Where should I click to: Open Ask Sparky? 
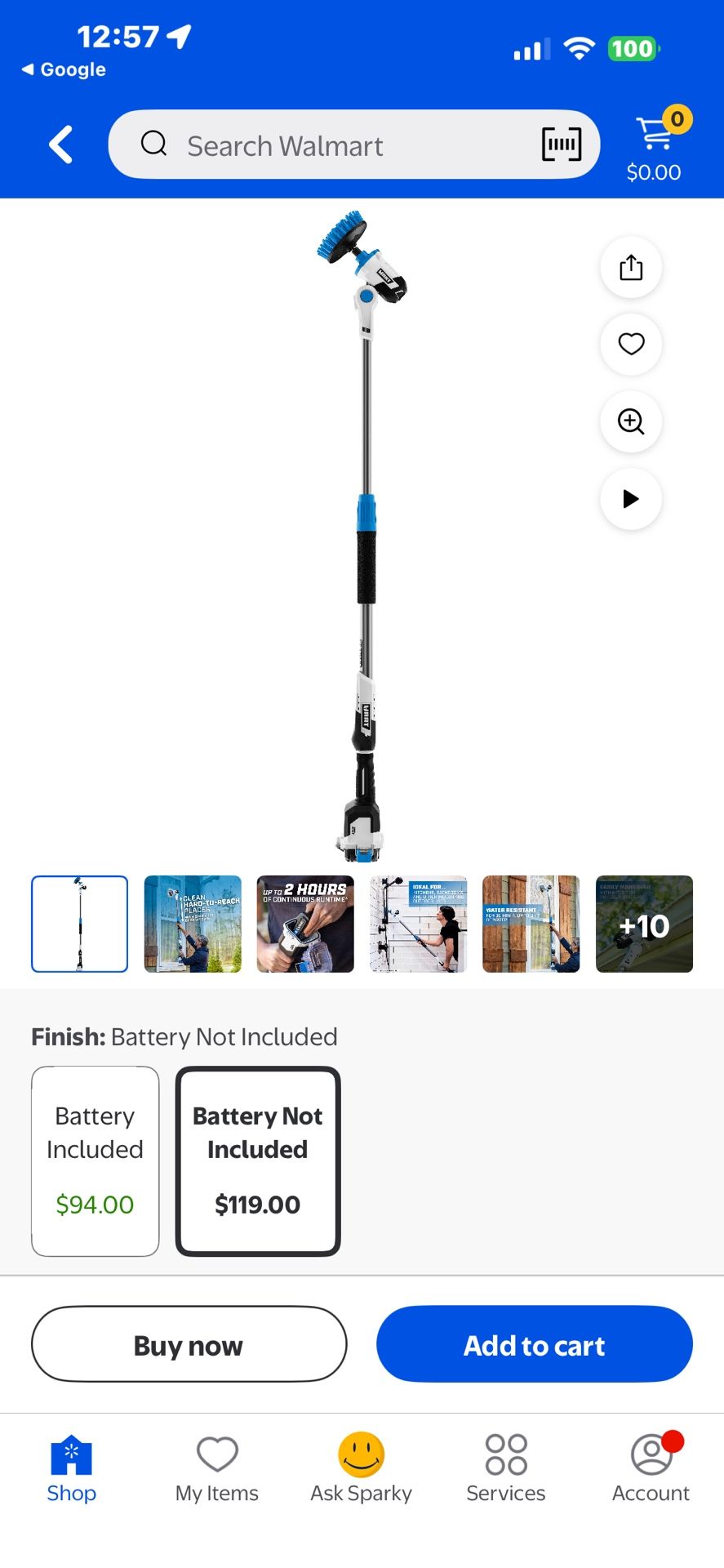(x=361, y=1469)
